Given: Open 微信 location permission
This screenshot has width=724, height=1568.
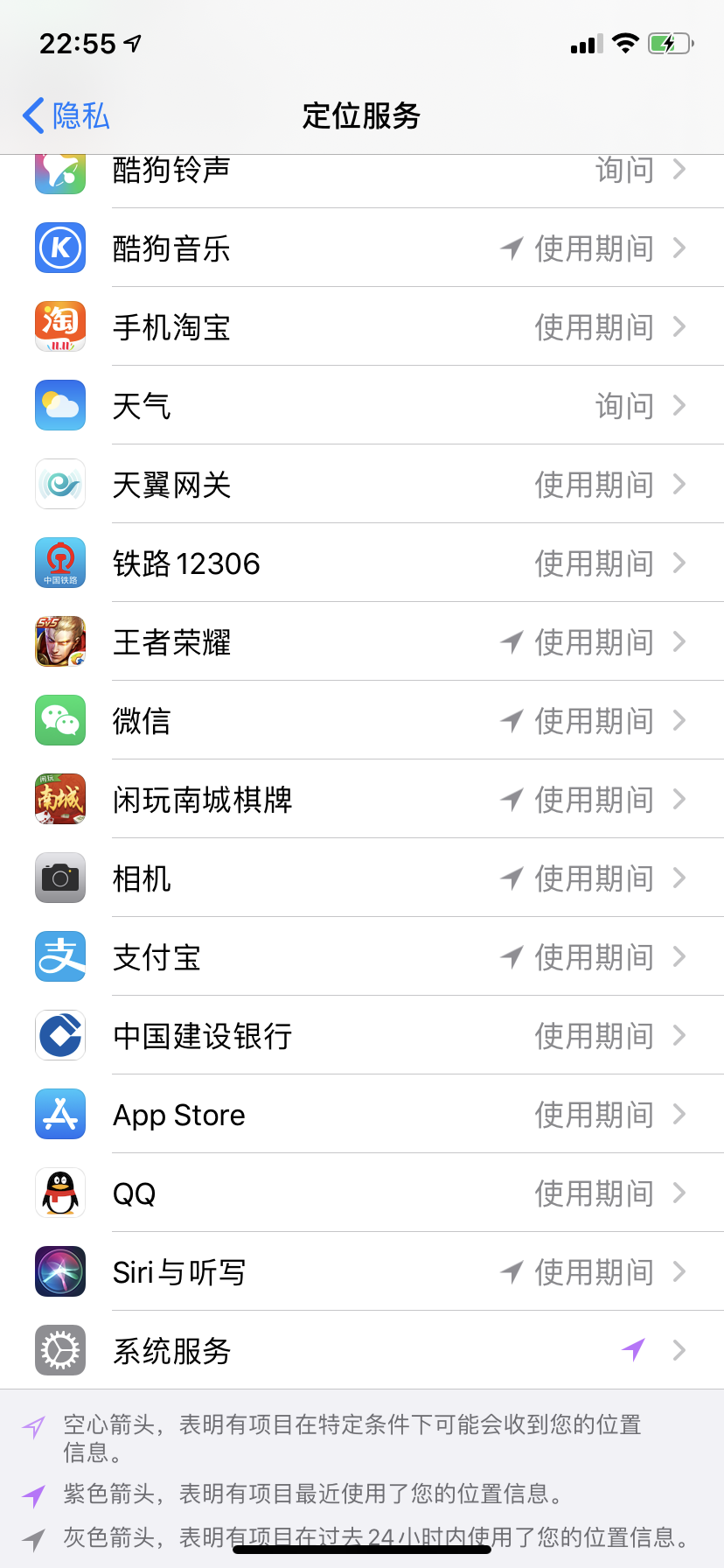Looking at the screenshot, I should tap(362, 721).
